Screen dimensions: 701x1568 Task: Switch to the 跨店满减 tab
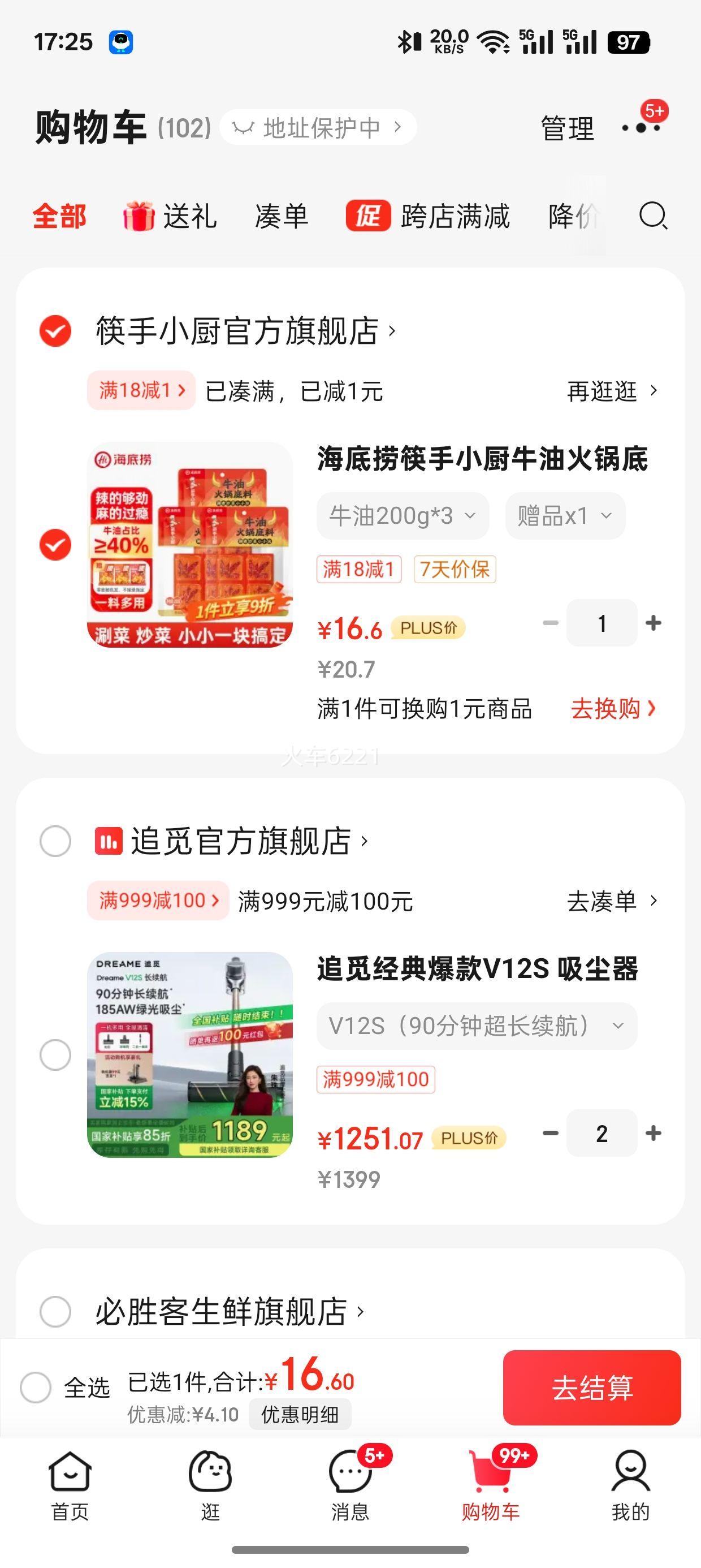coord(428,216)
